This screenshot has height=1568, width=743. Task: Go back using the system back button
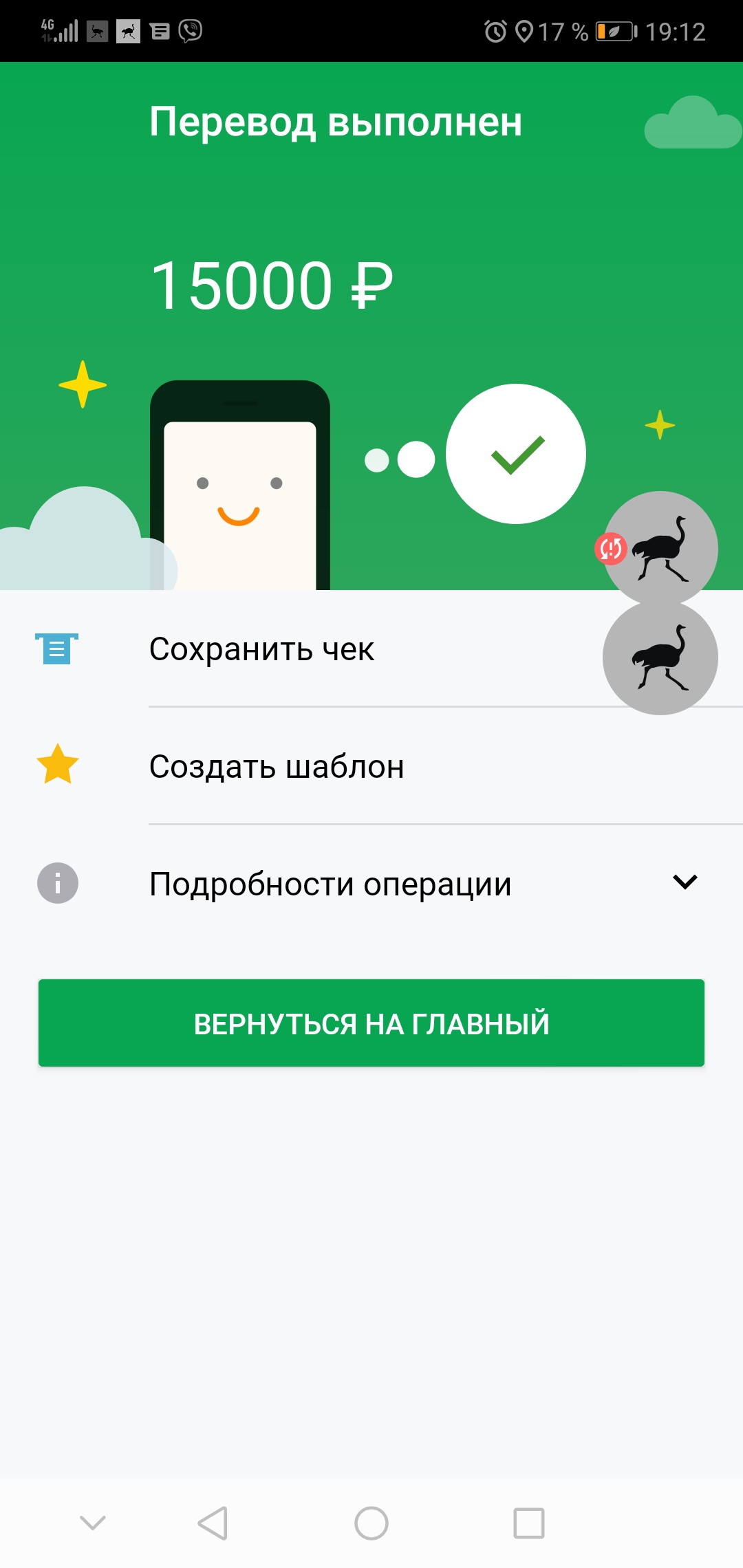(213, 1523)
